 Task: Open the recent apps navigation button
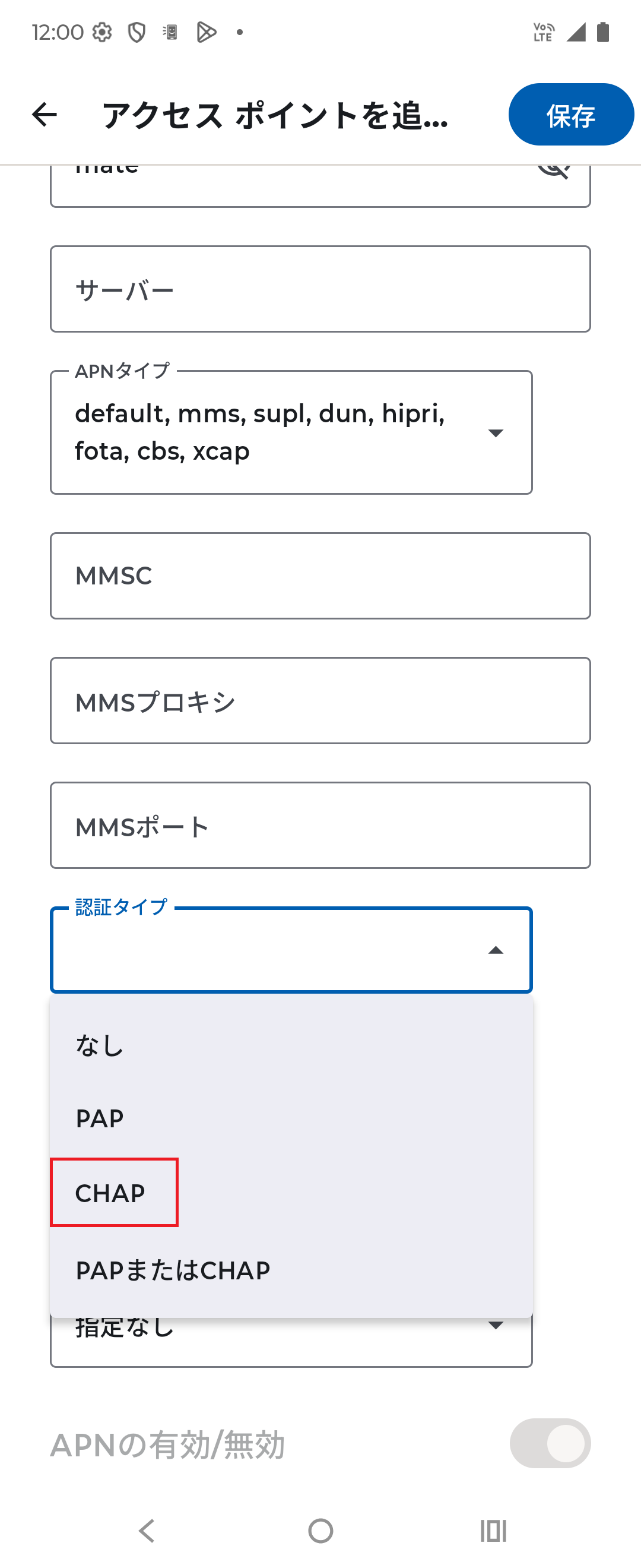[x=493, y=1529]
